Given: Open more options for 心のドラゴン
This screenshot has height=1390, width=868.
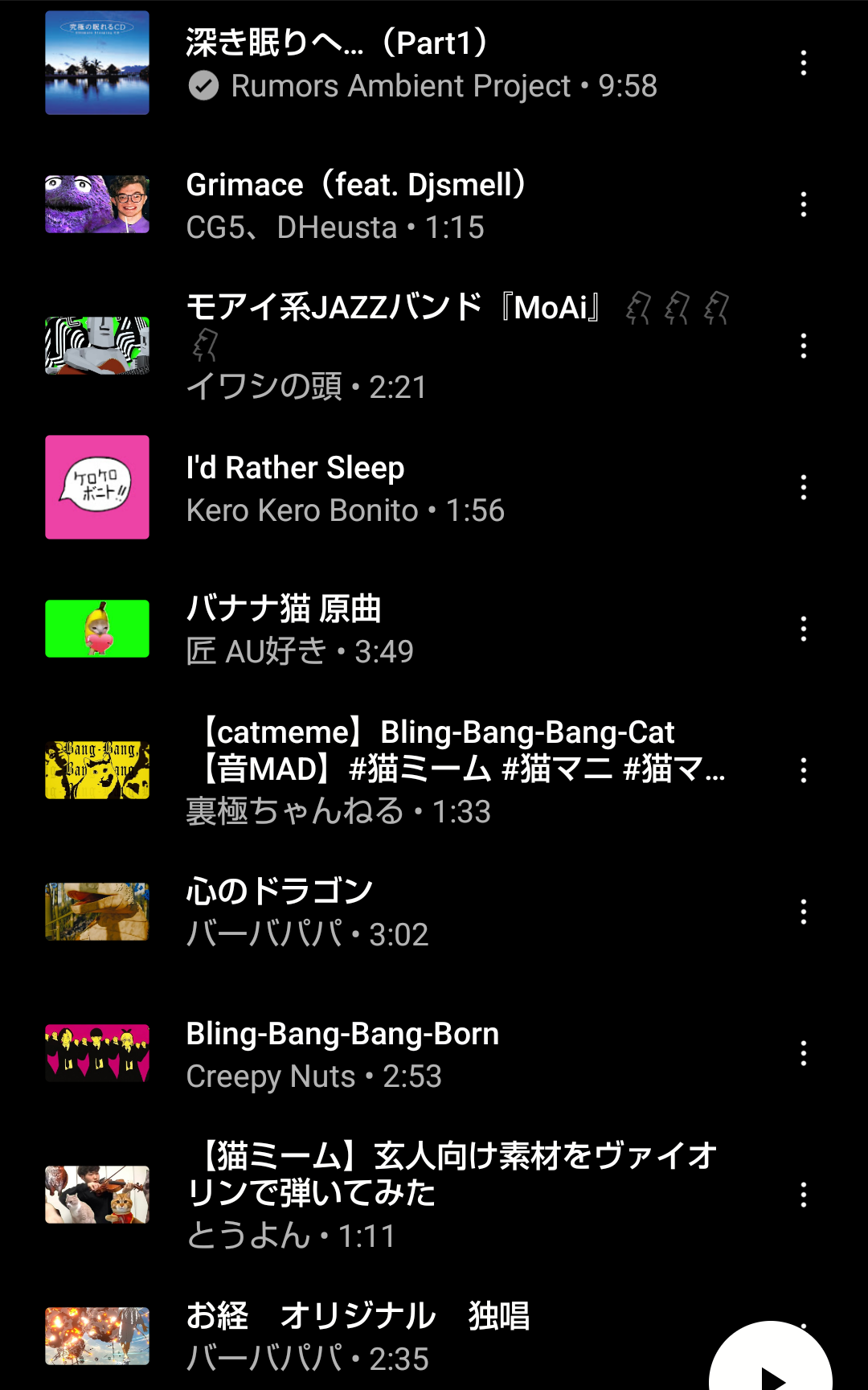Looking at the screenshot, I should [x=803, y=912].
